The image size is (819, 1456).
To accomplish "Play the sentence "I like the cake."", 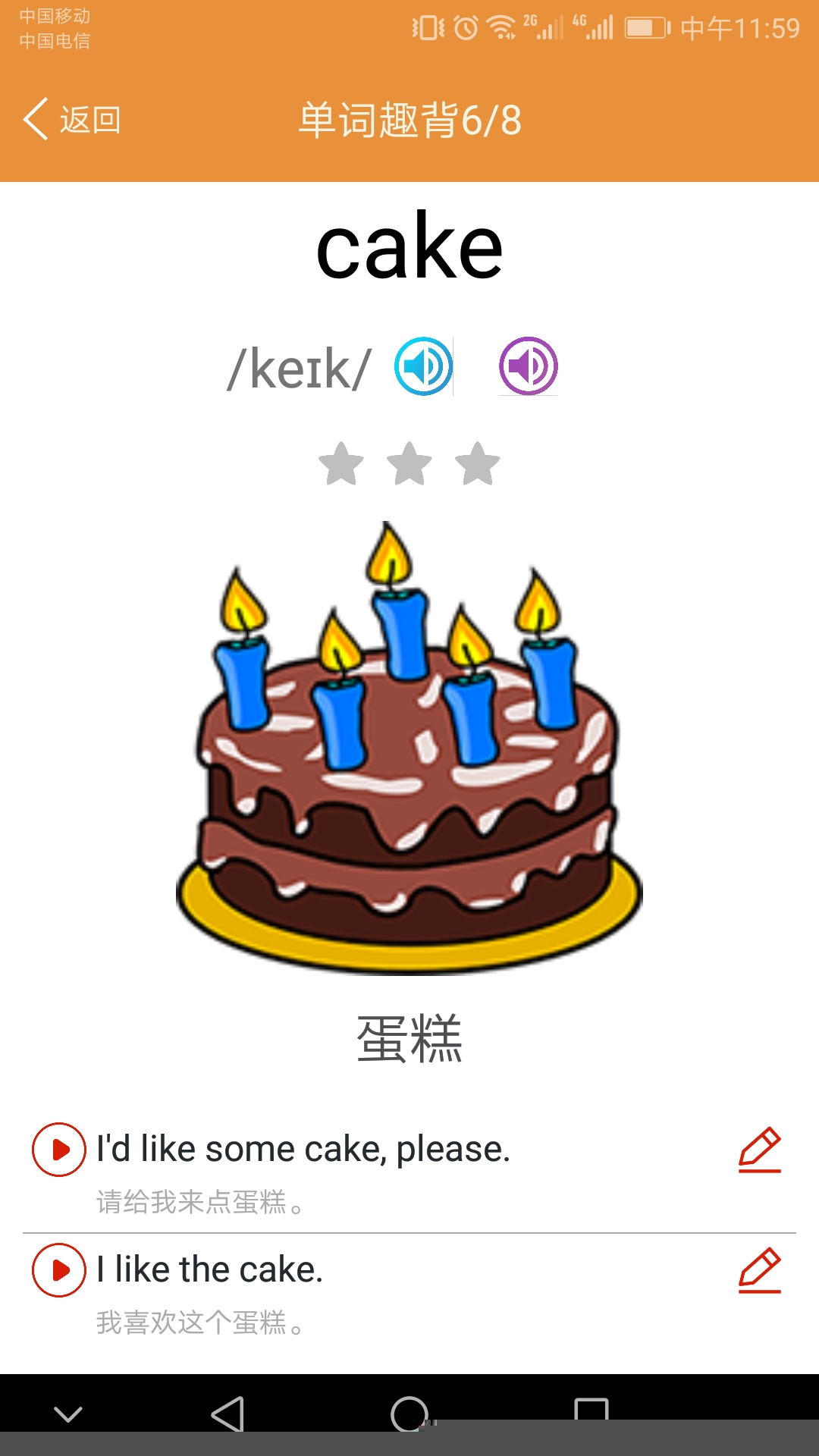I will 58,1270.
